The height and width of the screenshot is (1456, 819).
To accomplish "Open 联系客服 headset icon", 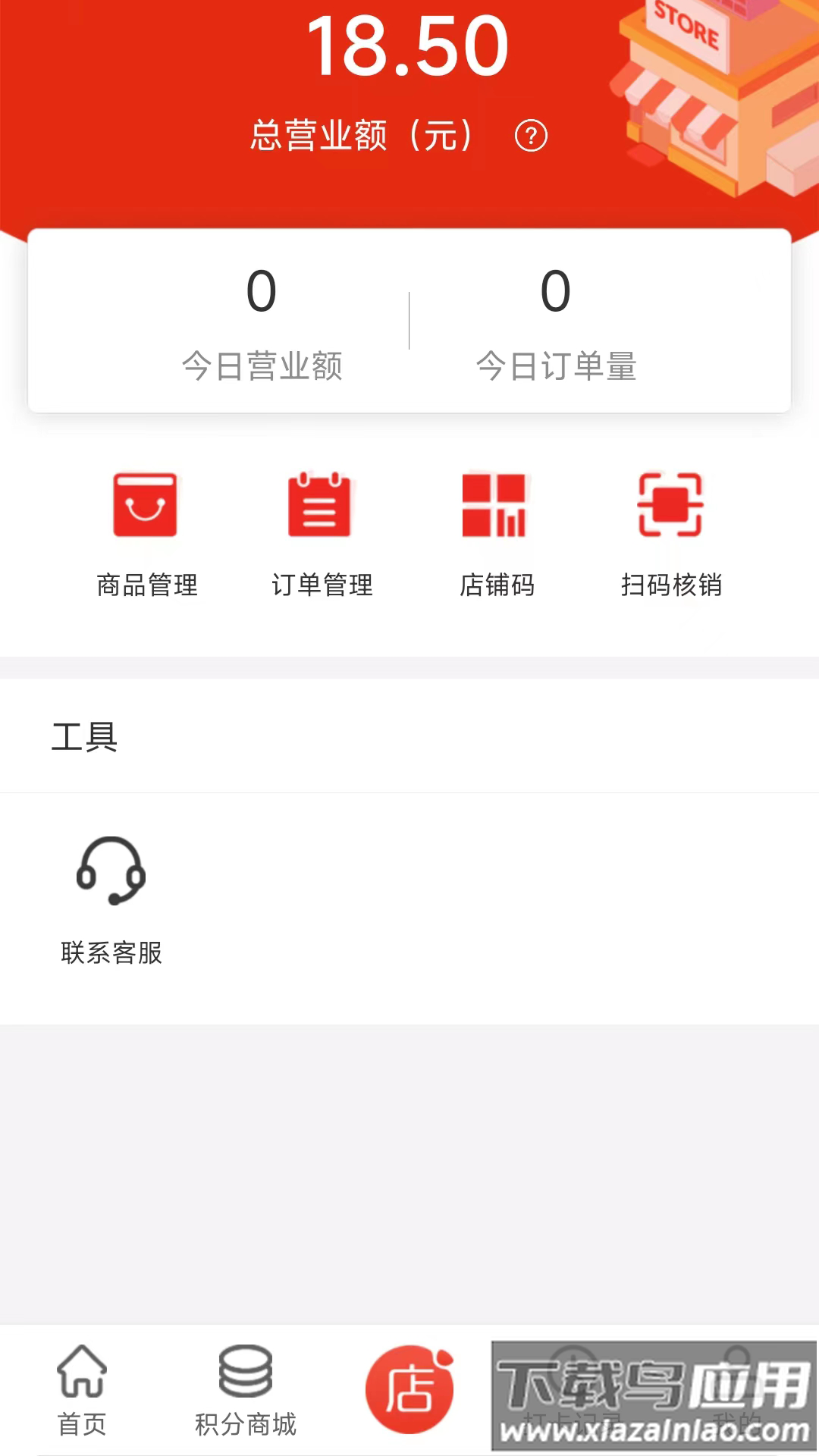I will tap(111, 872).
